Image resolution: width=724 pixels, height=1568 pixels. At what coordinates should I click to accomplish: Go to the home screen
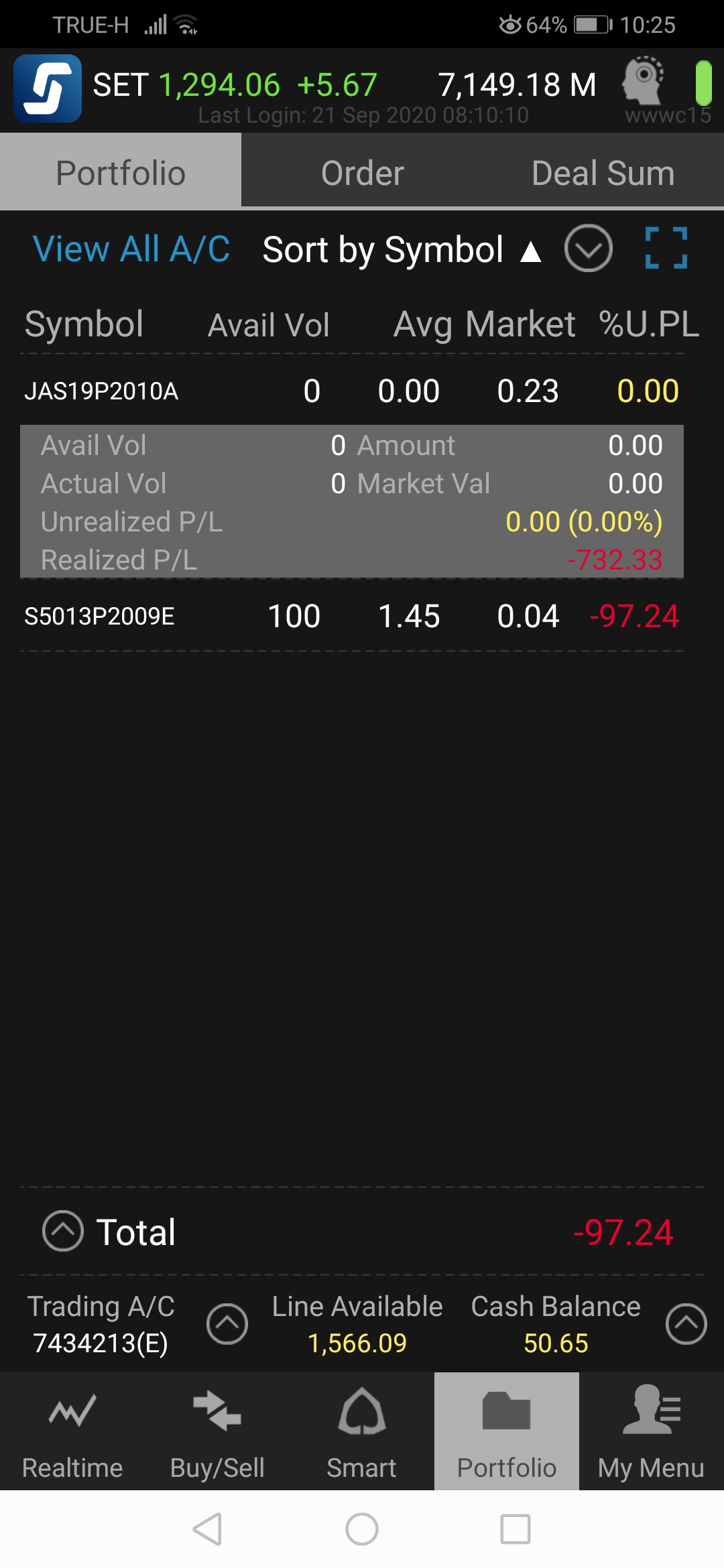[x=362, y=1529]
